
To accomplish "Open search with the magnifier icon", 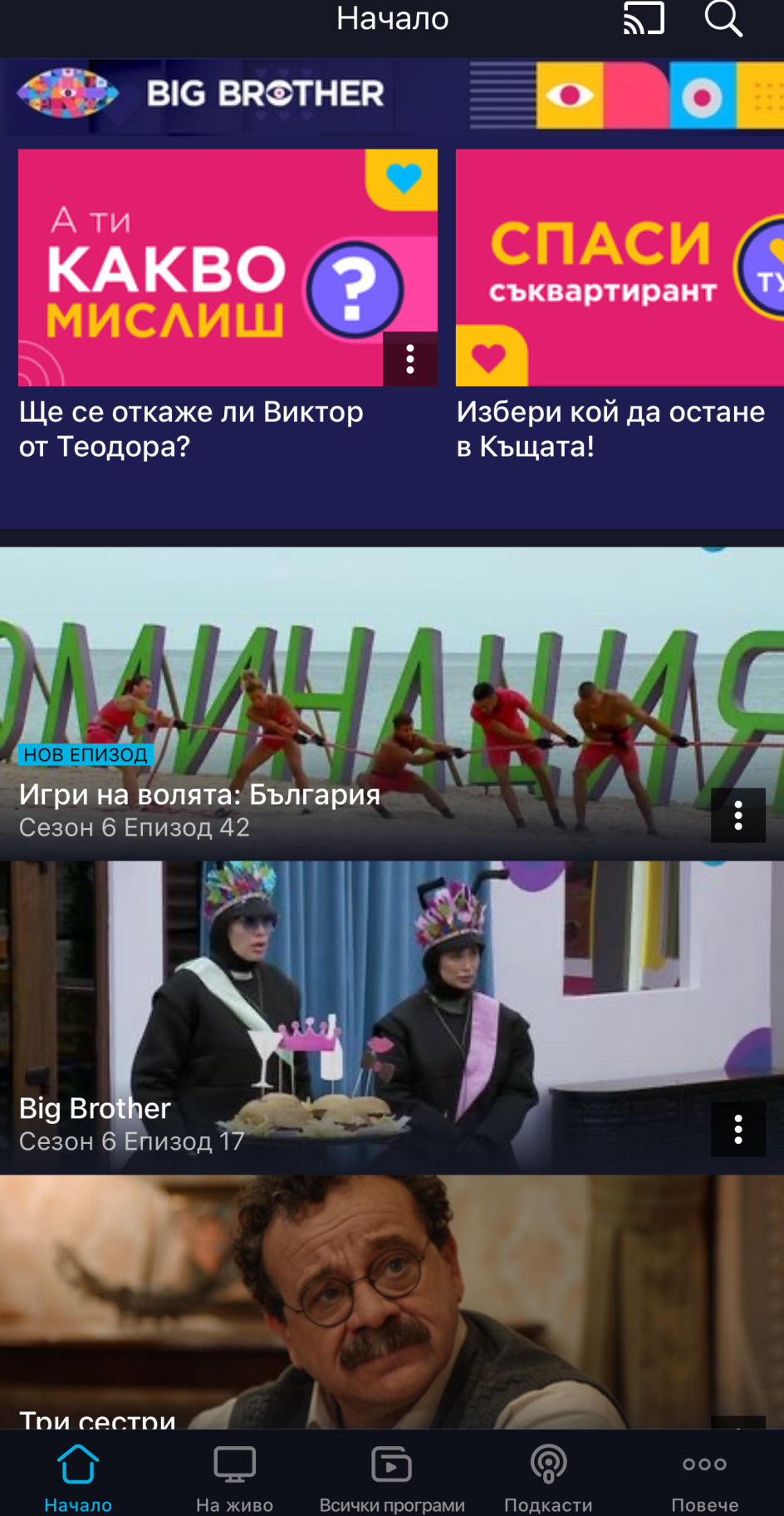I will pos(723,18).
